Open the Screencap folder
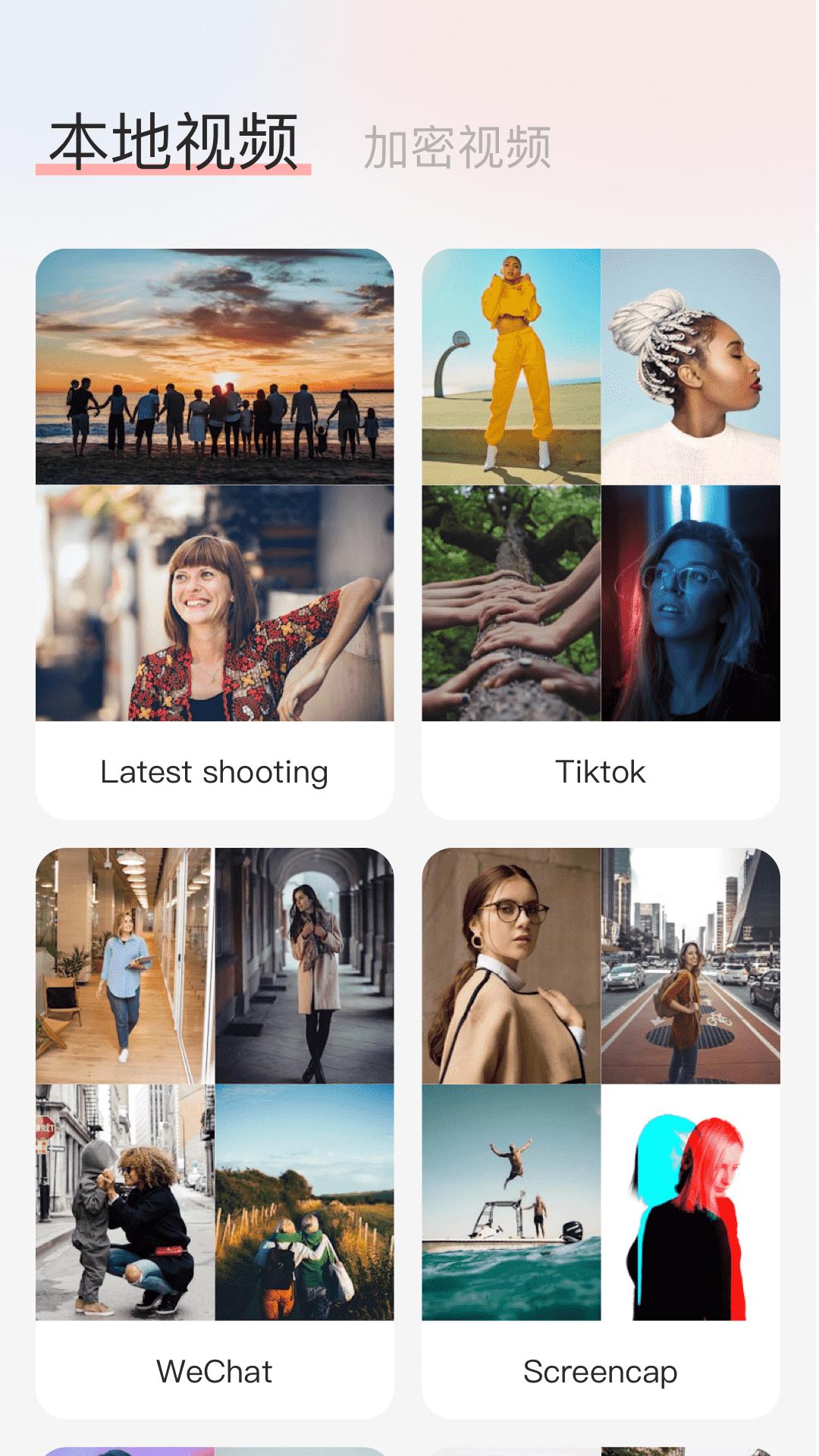Screen dimensions: 819x1456 pyautogui.click(x=601, y=1132)
